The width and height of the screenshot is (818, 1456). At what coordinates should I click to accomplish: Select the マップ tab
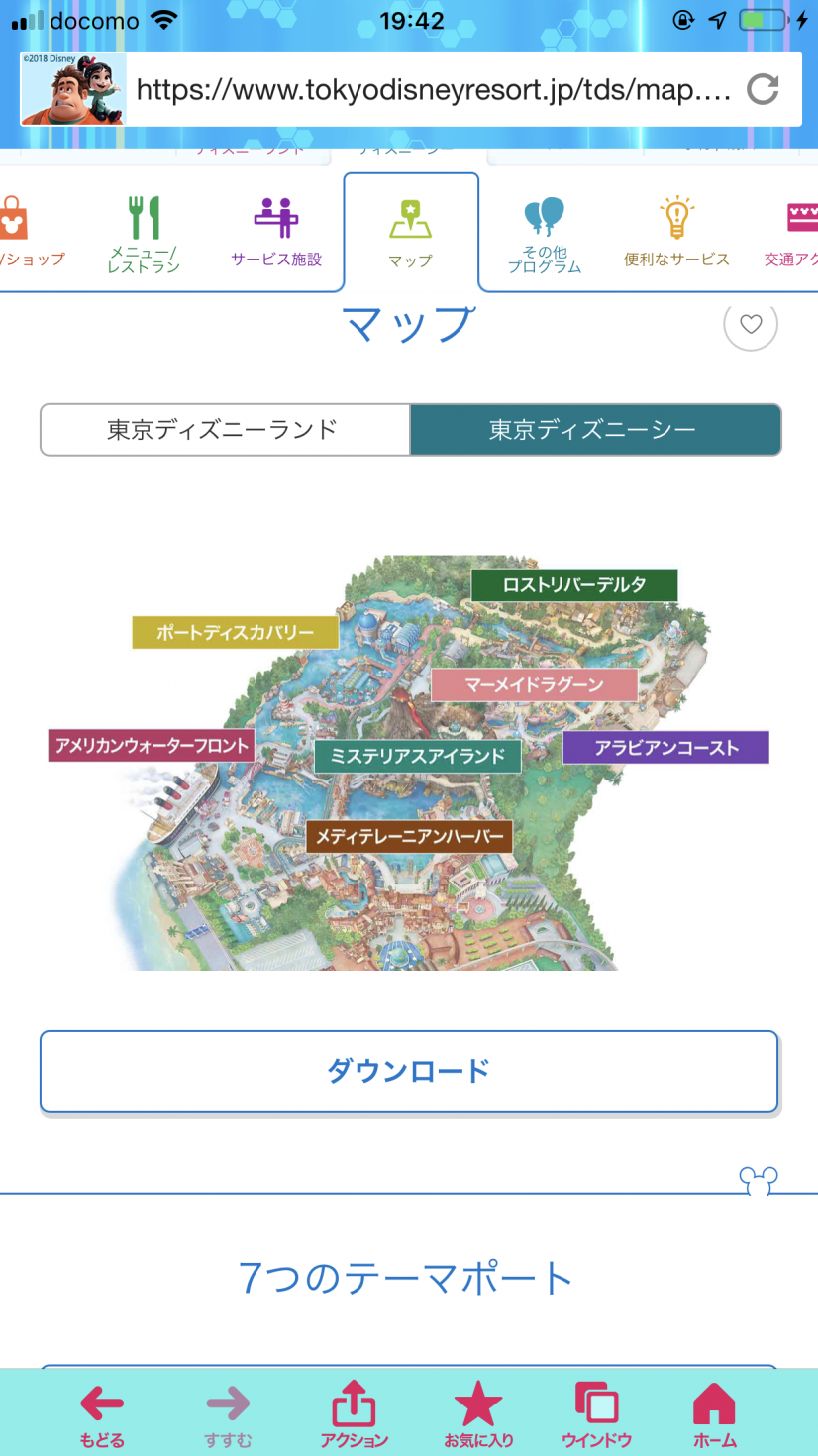[x=411, y=234]
